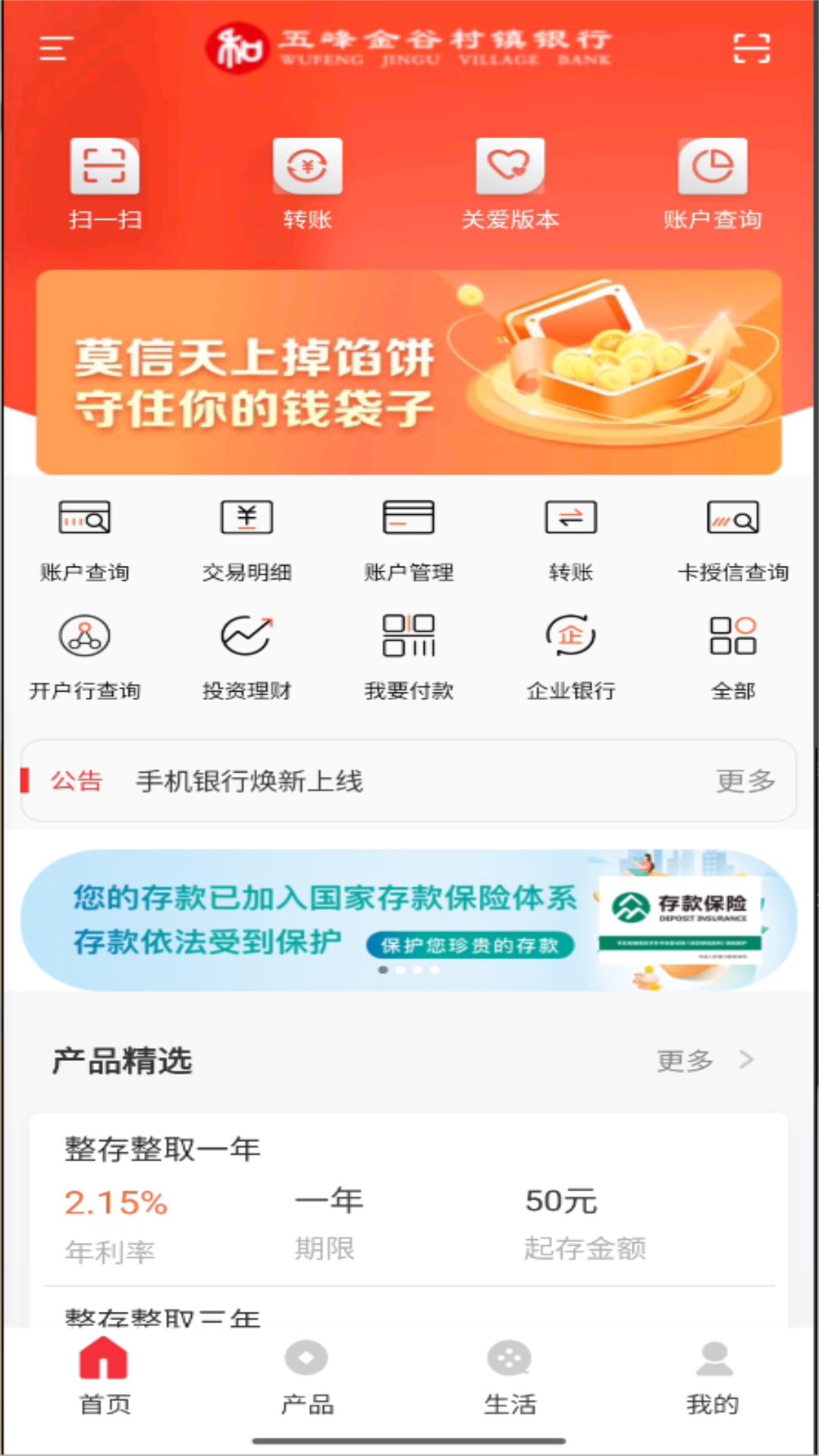Viewport: 819px width, 1456px height.
Task: Open 交易明细
Action: [246, 540]
